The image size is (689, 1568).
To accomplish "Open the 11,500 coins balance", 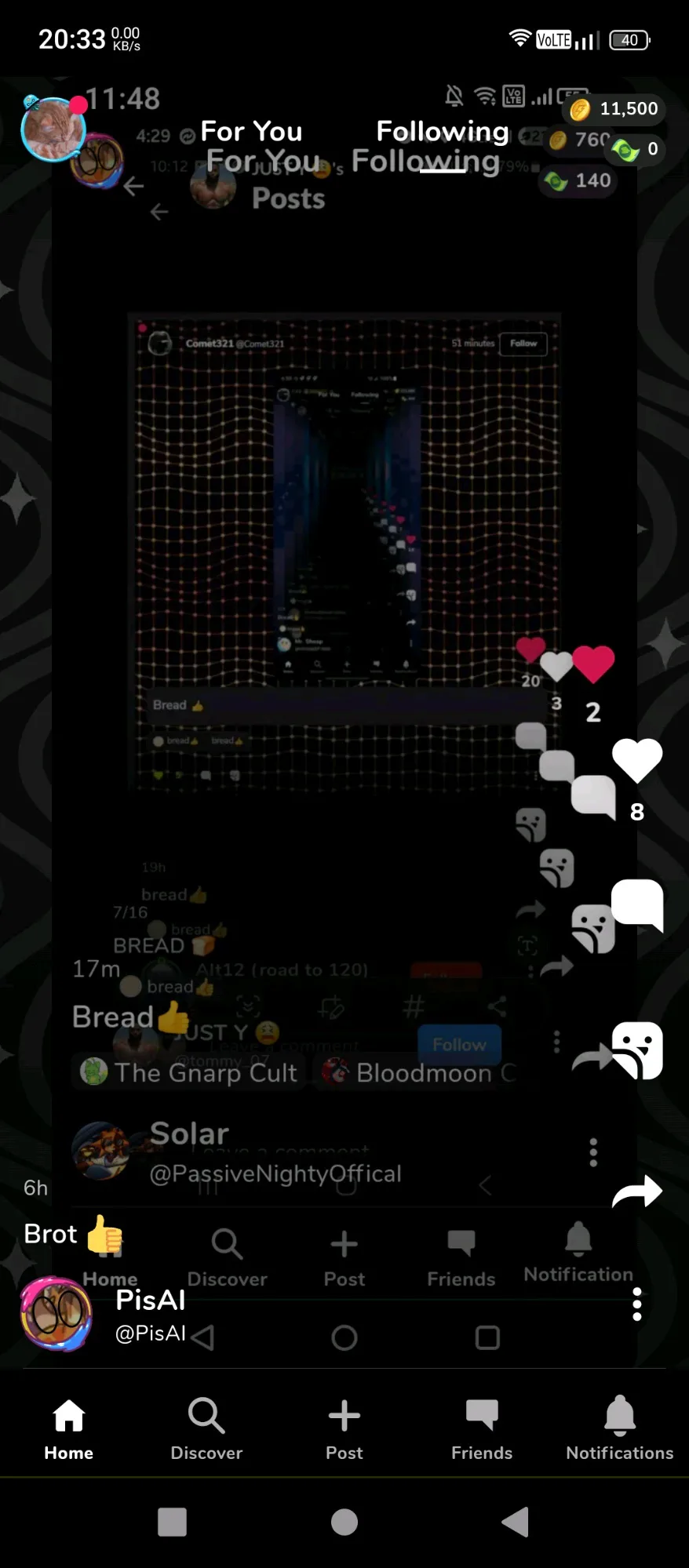I will coord(614,109).
